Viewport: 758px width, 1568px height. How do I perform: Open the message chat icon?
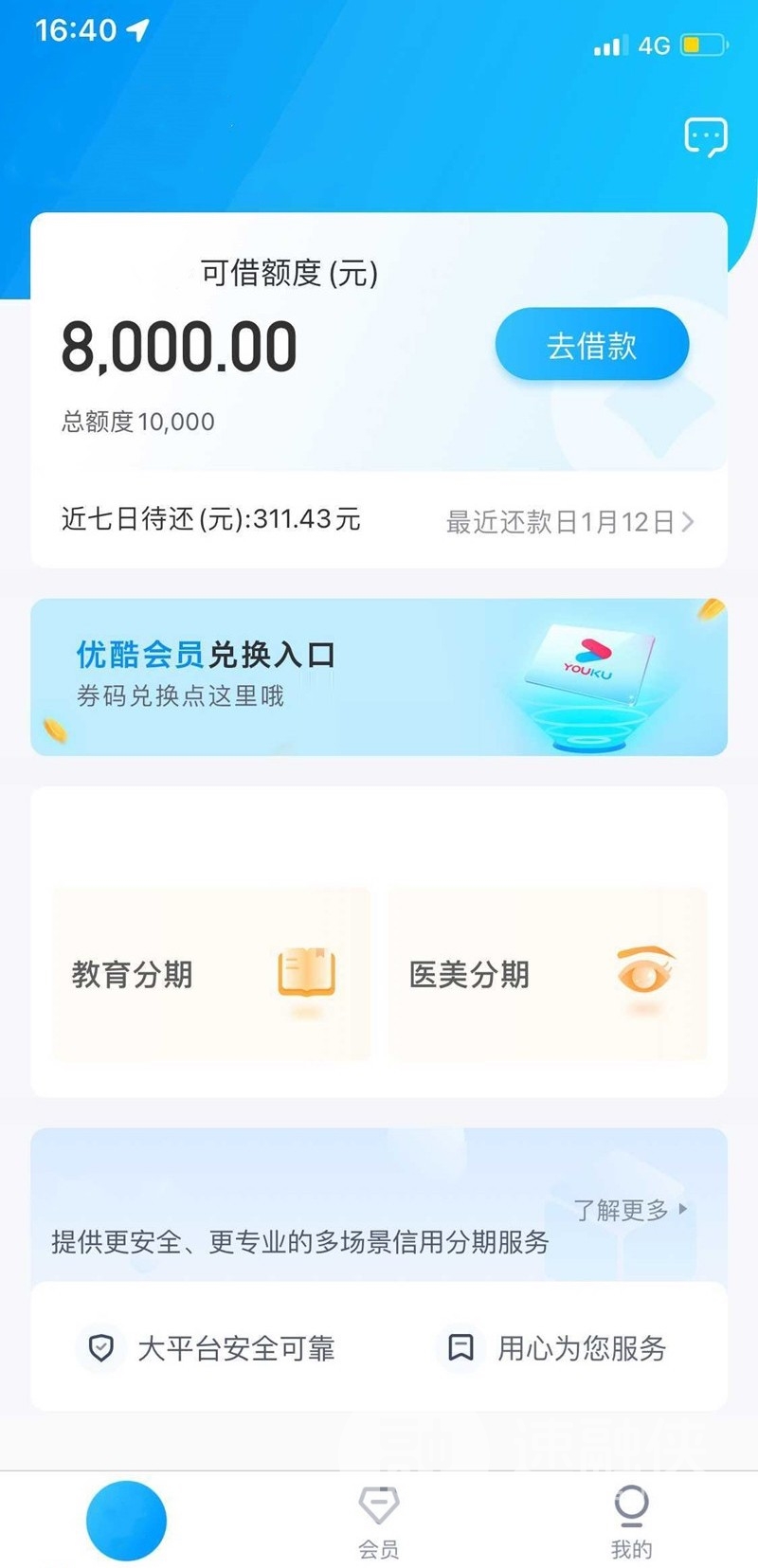706,137
